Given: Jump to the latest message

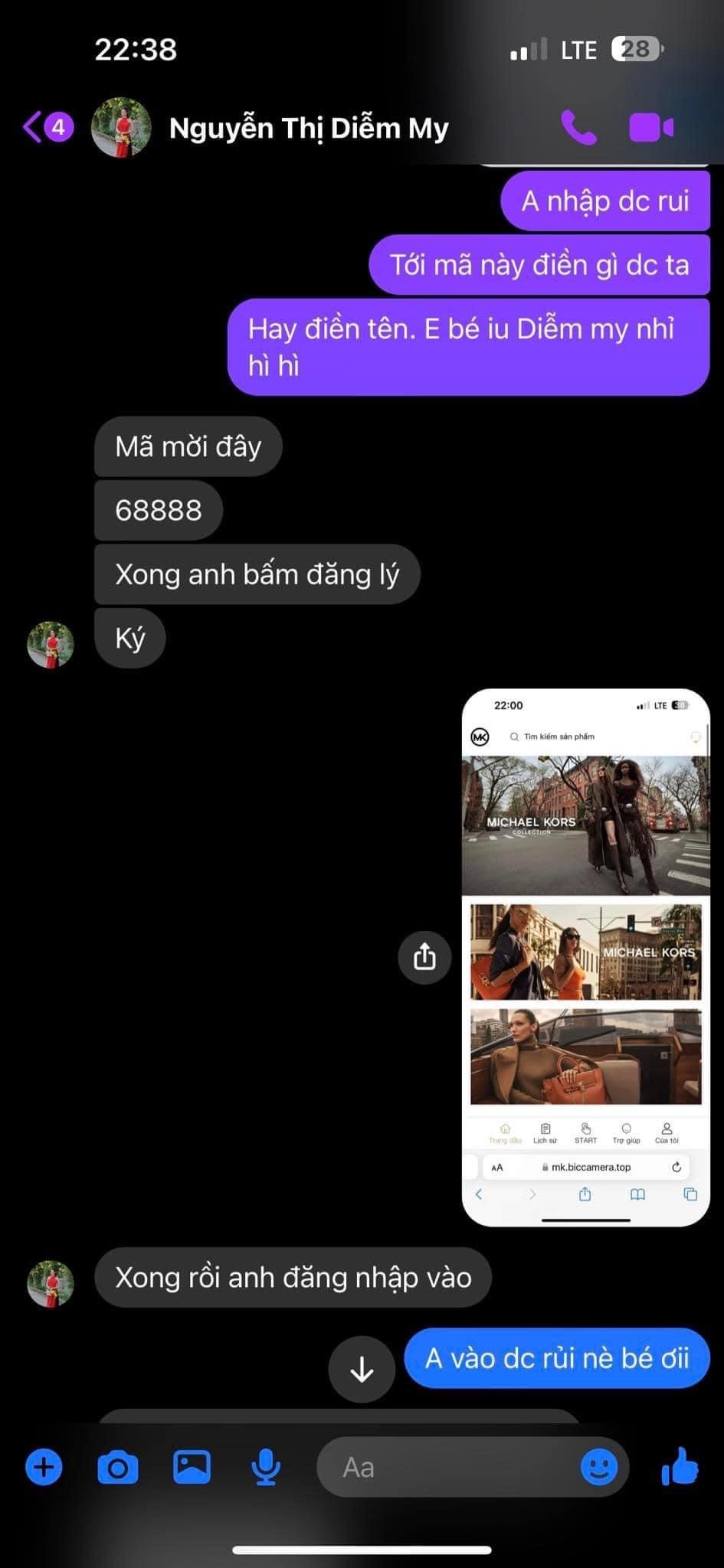Looking at the screenshot, I should tap(362, 1370).
